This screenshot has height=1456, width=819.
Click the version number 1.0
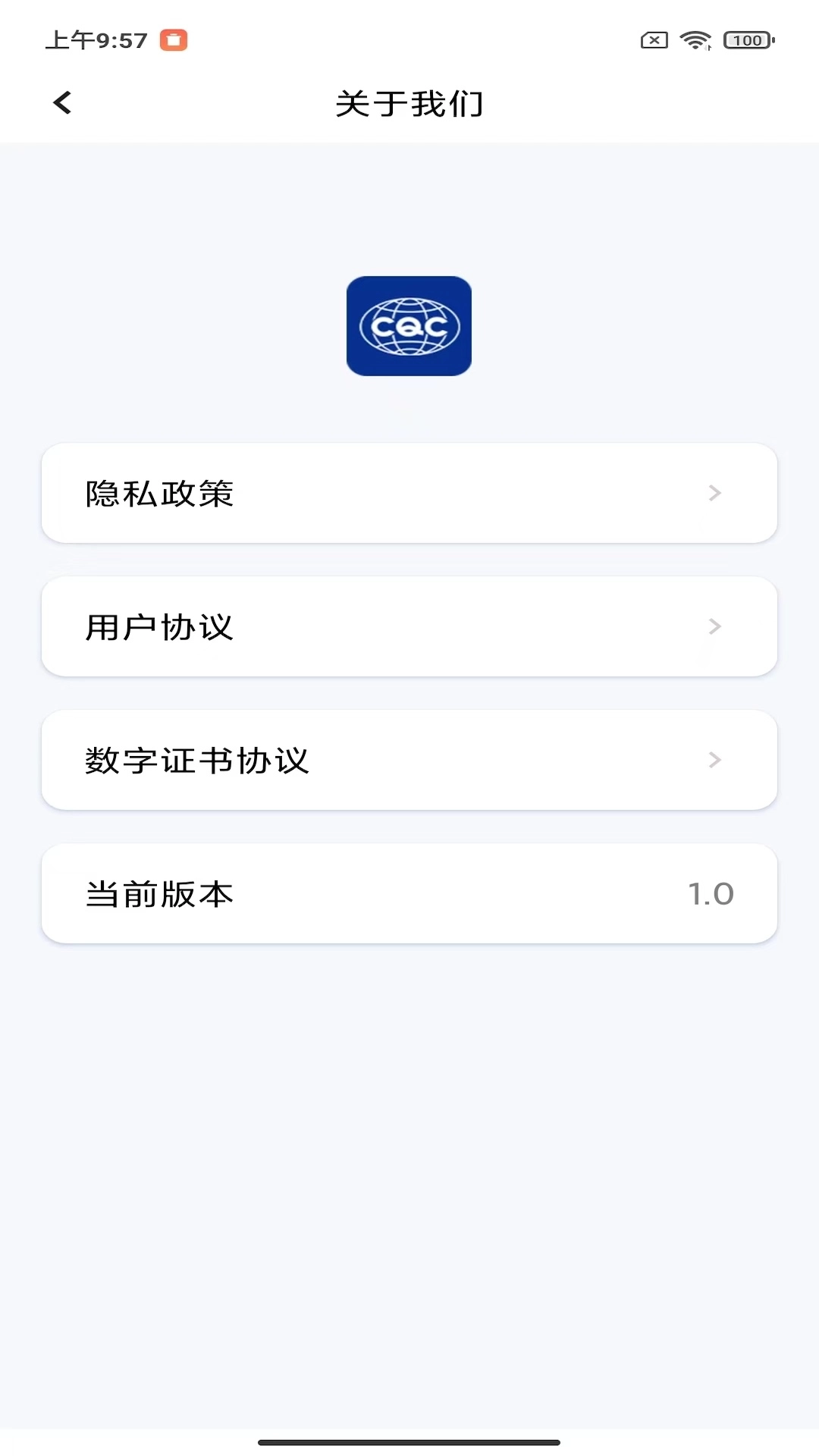click(711, 894)
